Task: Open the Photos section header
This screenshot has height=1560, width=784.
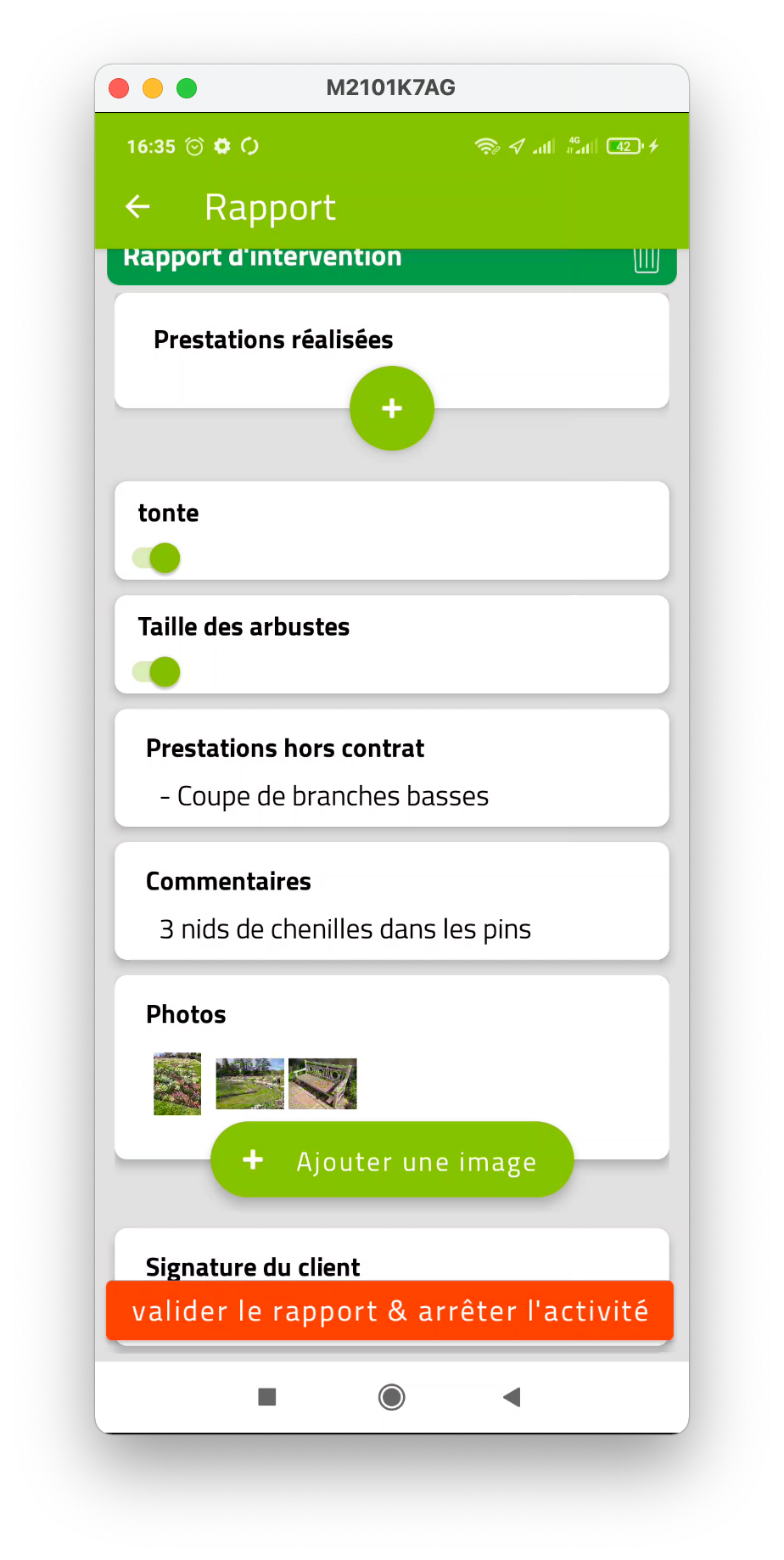Action: [186, 1013]
